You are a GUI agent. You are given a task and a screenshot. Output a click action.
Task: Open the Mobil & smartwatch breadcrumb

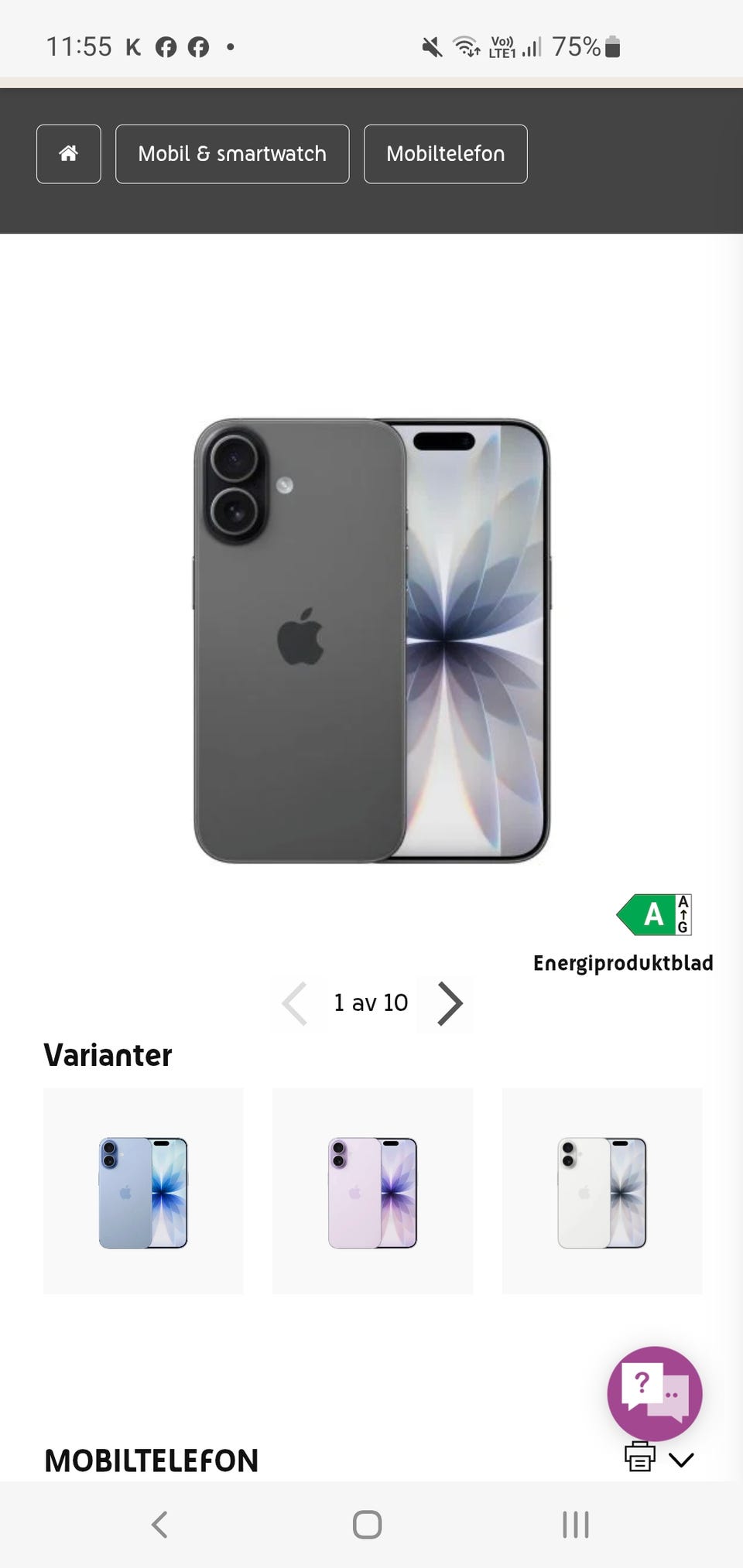point(232,154)
